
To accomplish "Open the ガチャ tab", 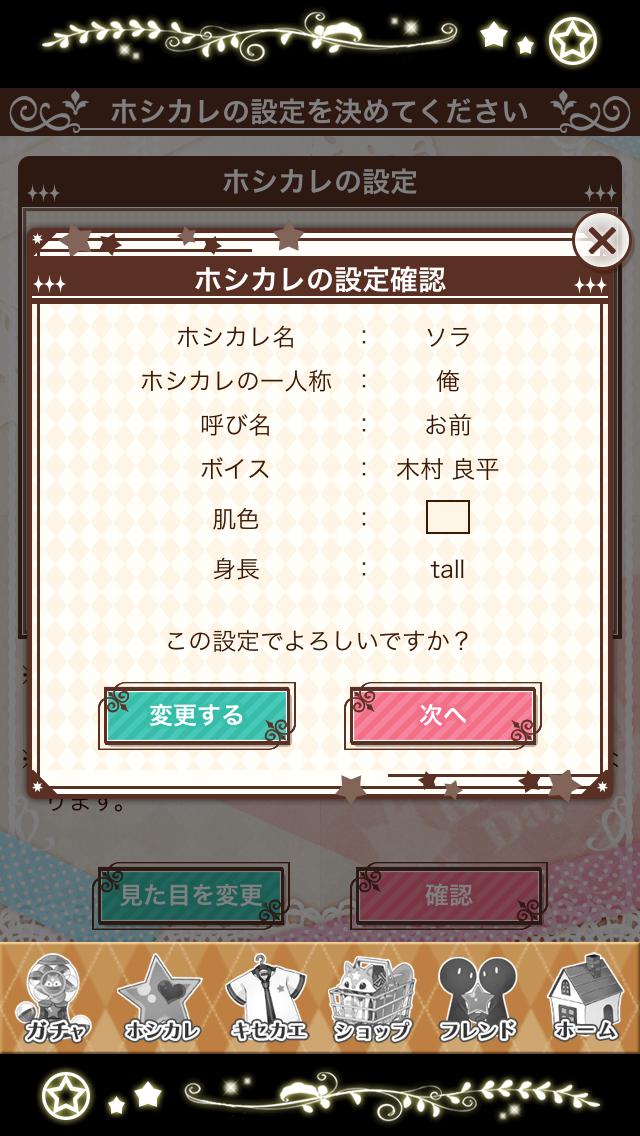I will tap(53, 998).
